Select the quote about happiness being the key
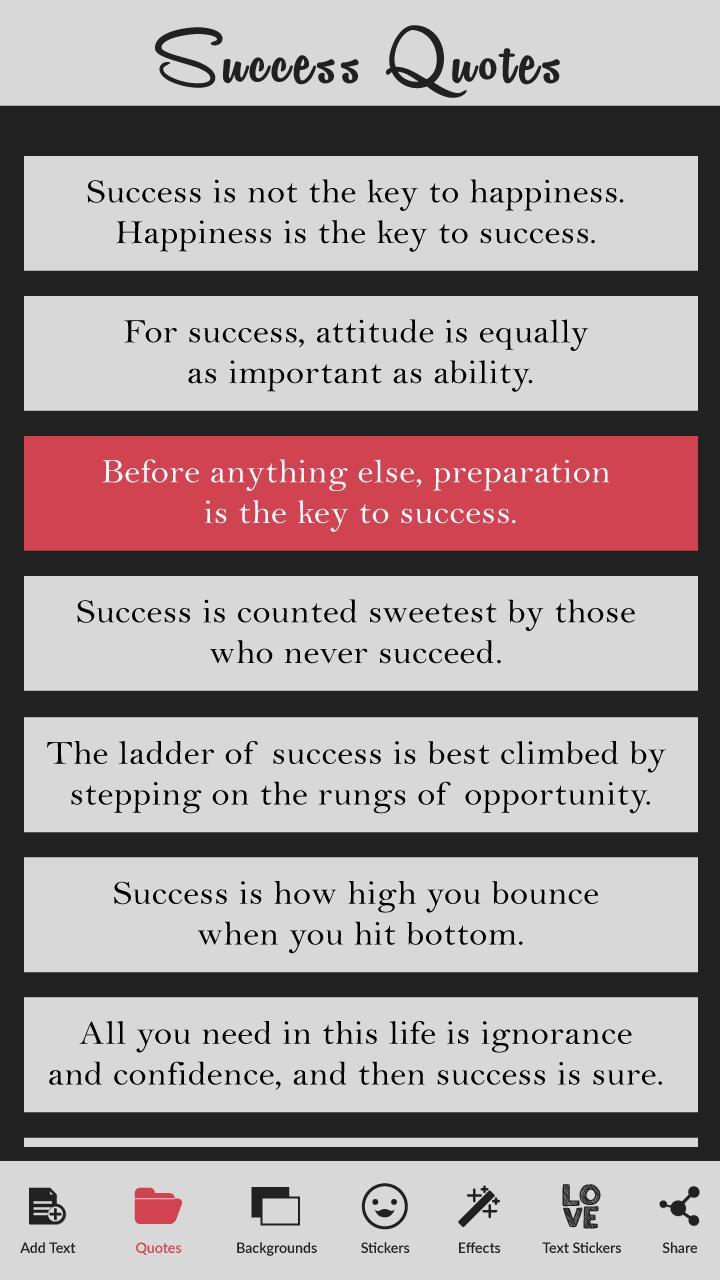 point(360,213)
